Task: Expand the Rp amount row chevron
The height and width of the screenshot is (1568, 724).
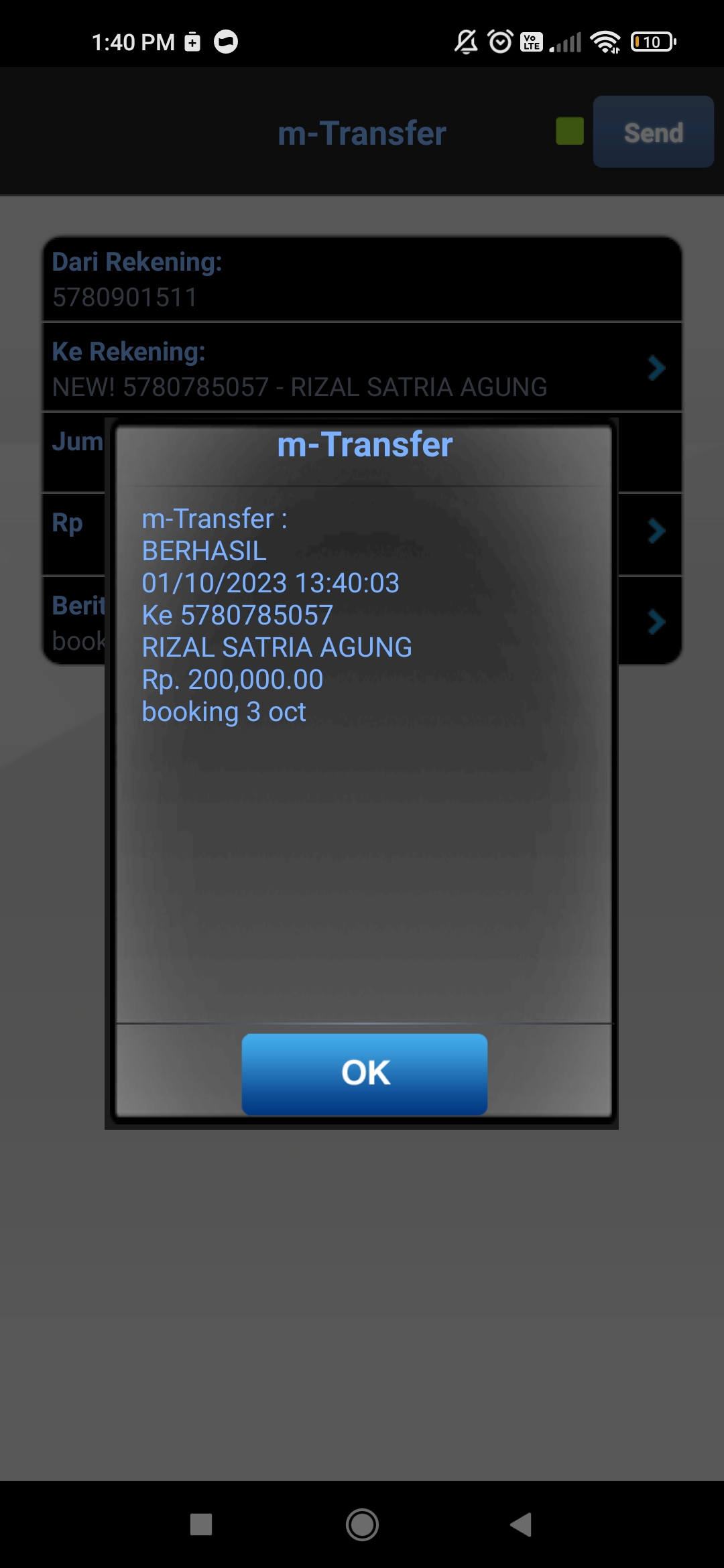Action: point(656,531)
